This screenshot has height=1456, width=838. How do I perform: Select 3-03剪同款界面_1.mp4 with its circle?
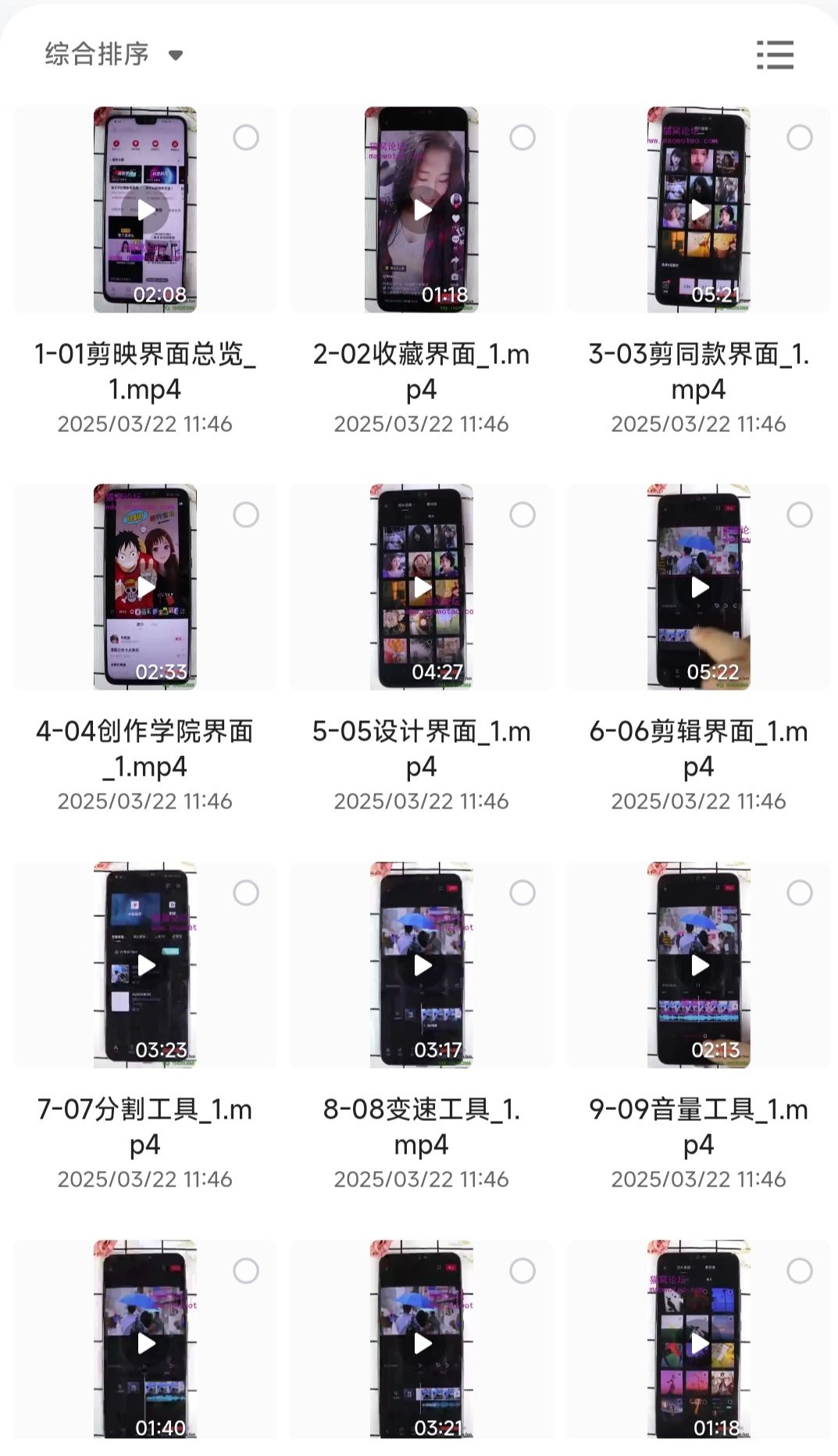800,137
